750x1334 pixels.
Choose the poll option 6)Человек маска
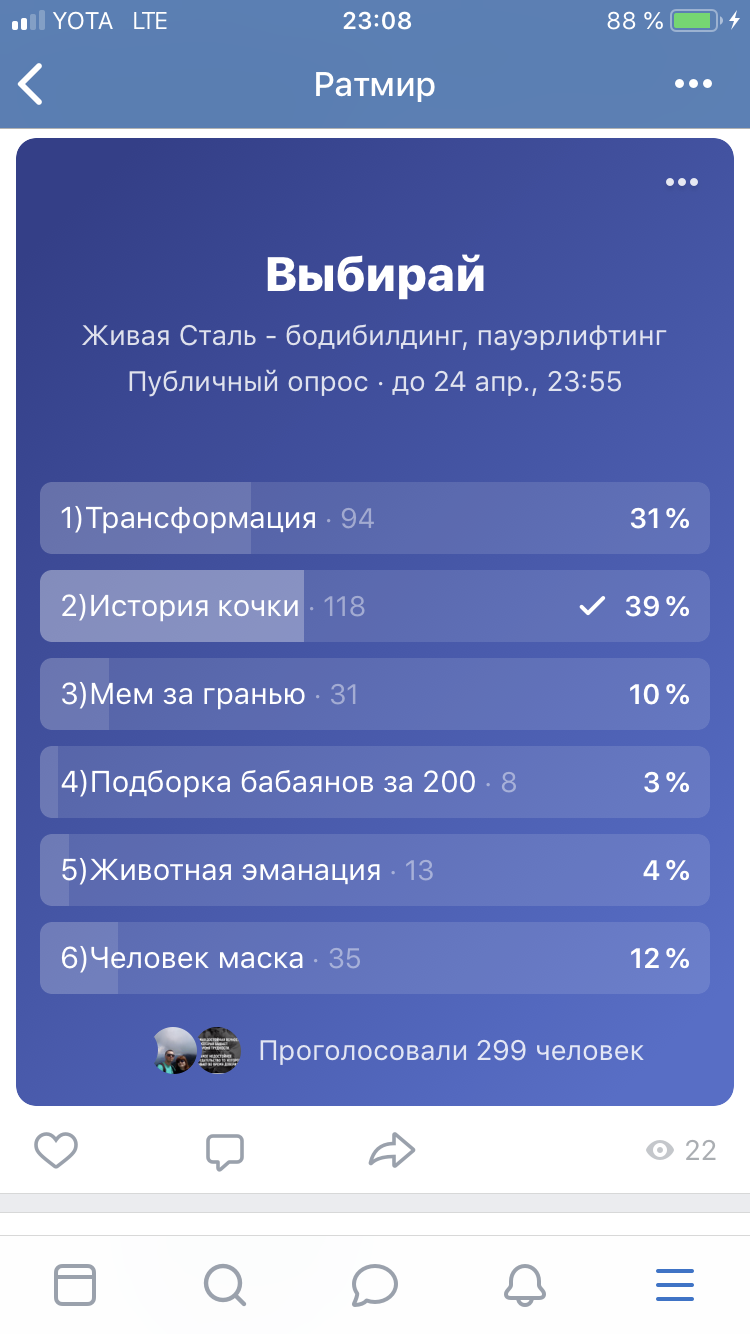point(374,958)
